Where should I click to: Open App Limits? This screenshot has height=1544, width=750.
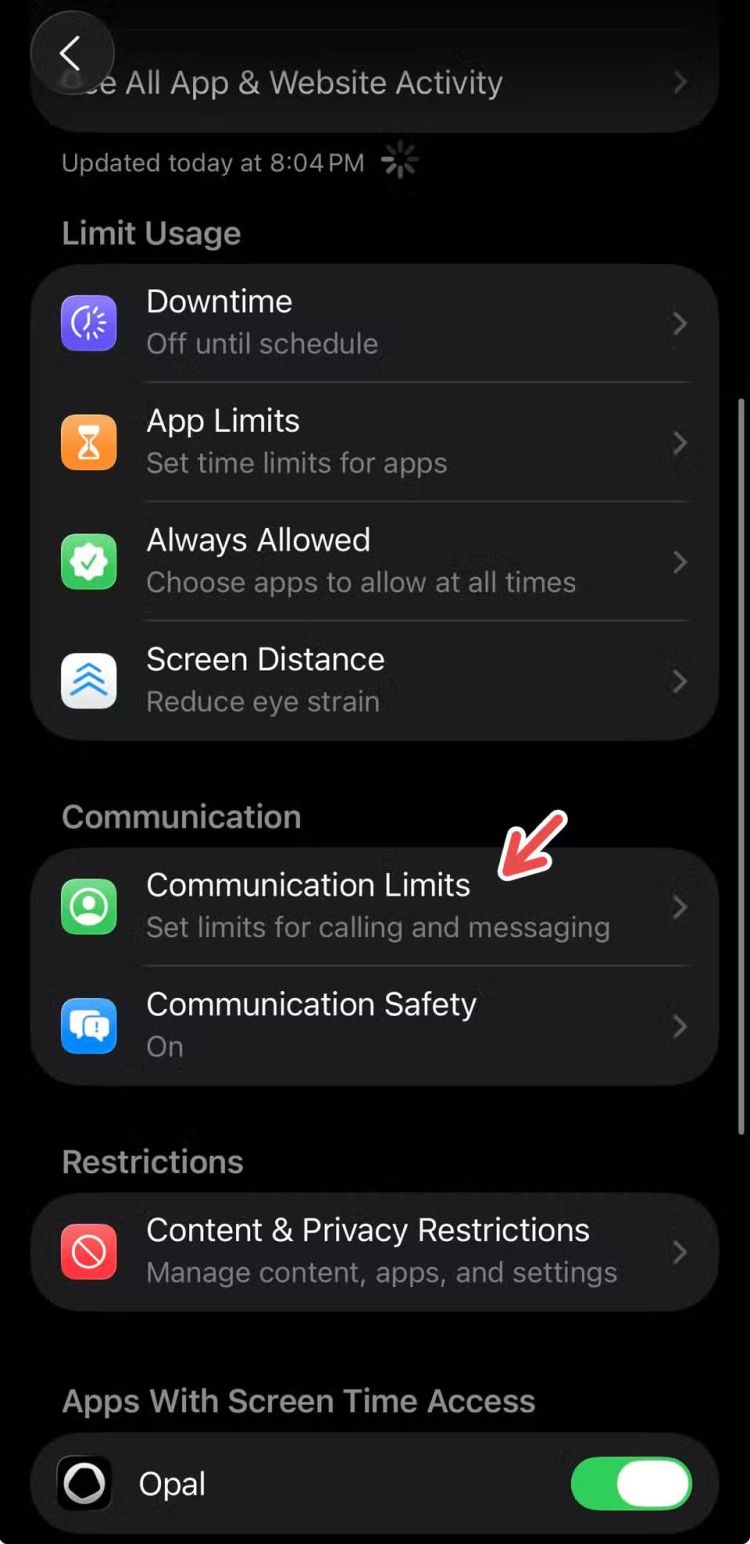[375, 442]
